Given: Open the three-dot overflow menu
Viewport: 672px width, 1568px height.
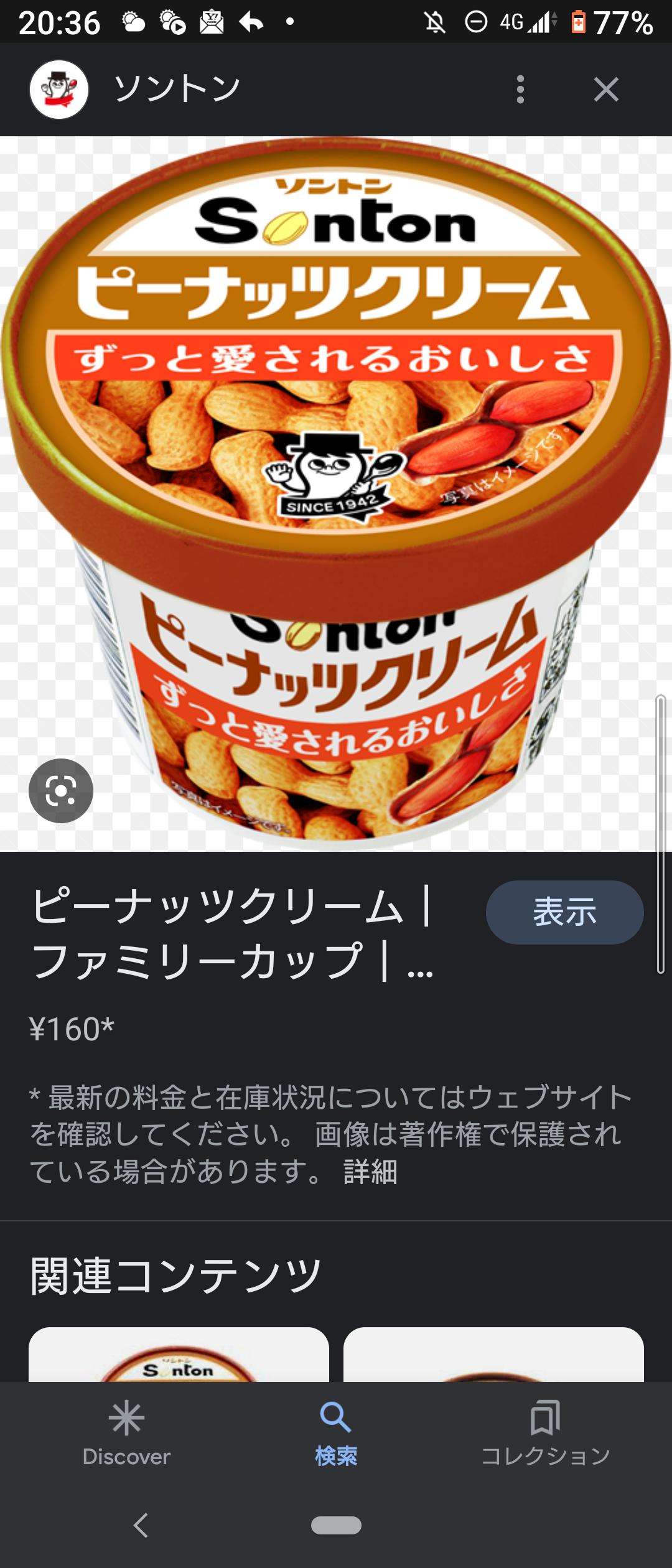Looking at the screenshot, I should click(x=520, y=90).
